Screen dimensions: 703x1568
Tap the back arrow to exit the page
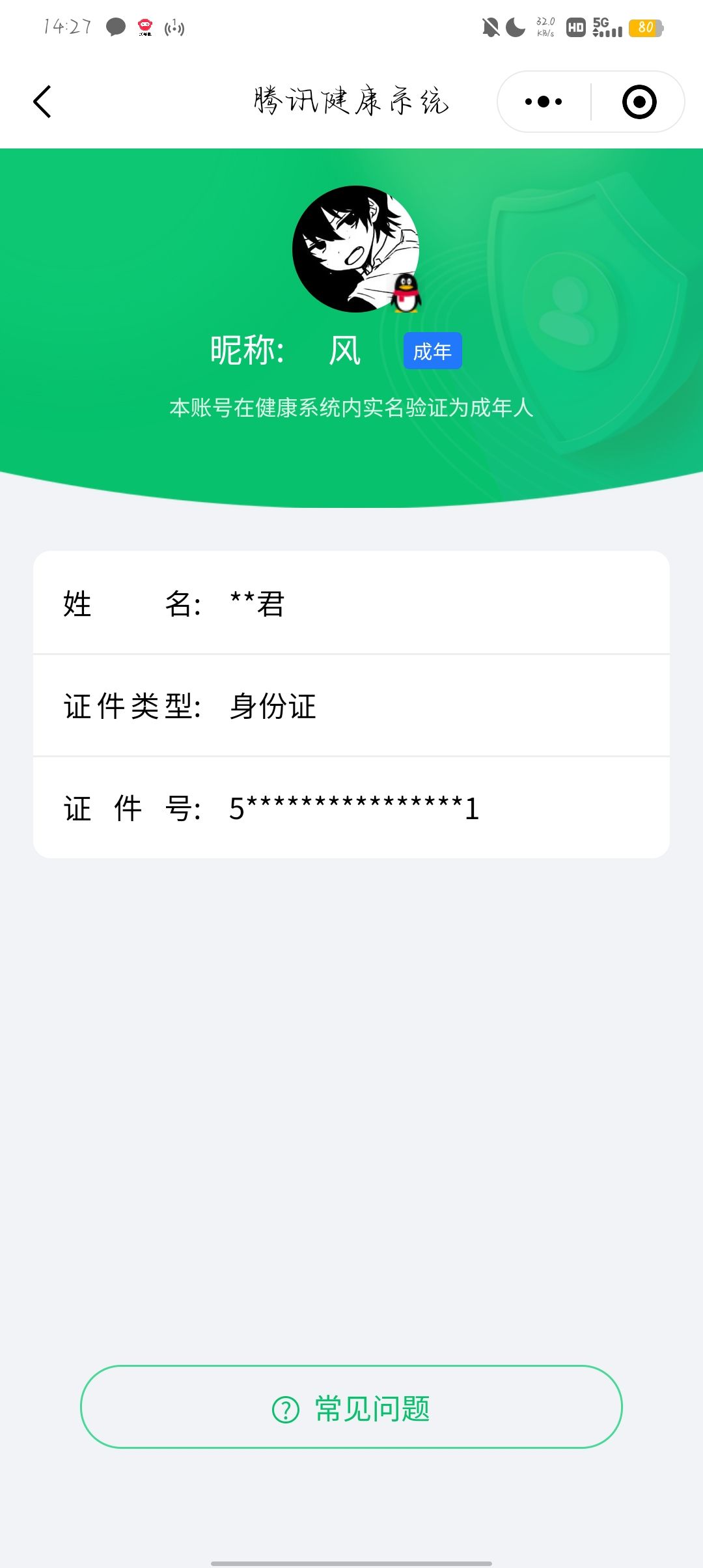point(42,102)
